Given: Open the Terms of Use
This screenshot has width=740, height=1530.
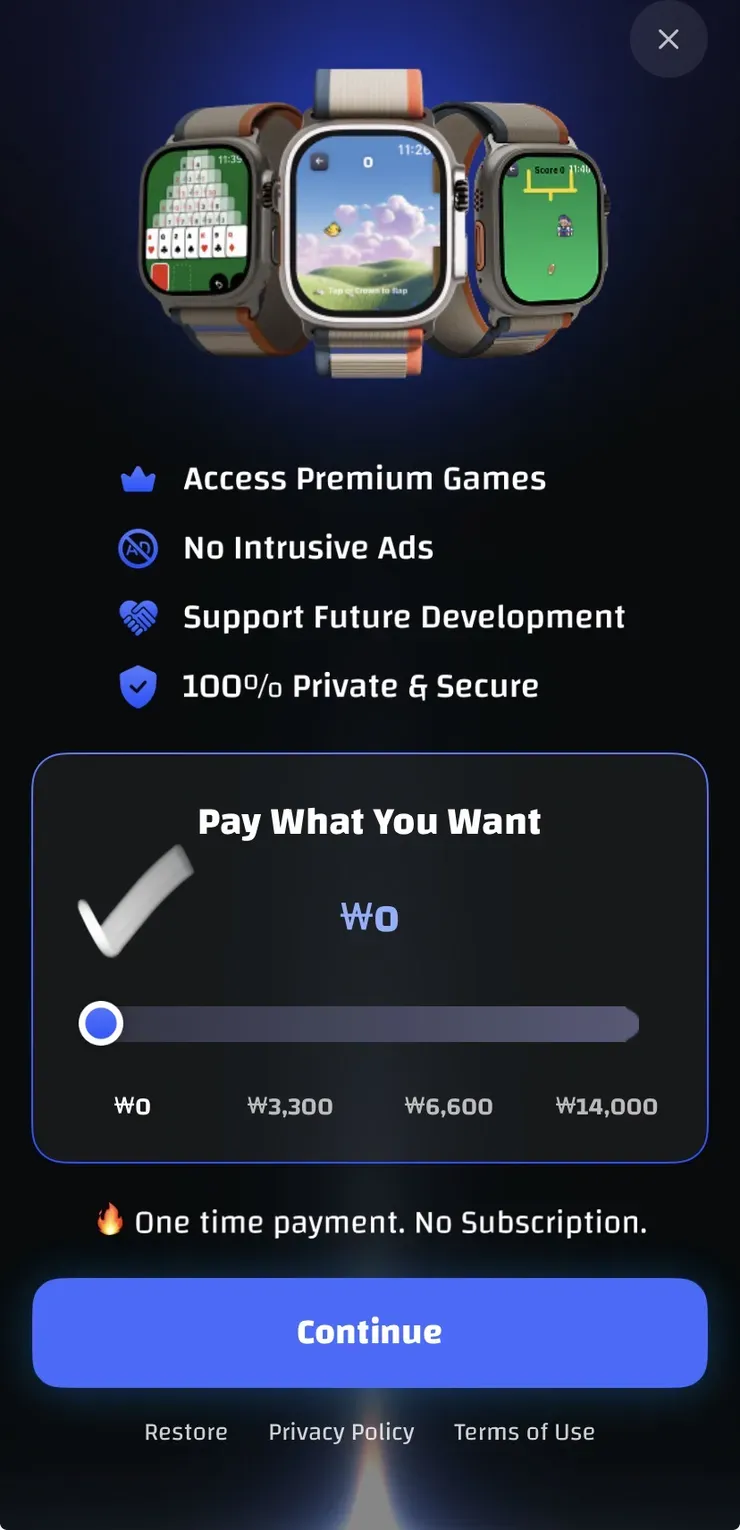Looking at the screenshot, I should coord(524,1432).
